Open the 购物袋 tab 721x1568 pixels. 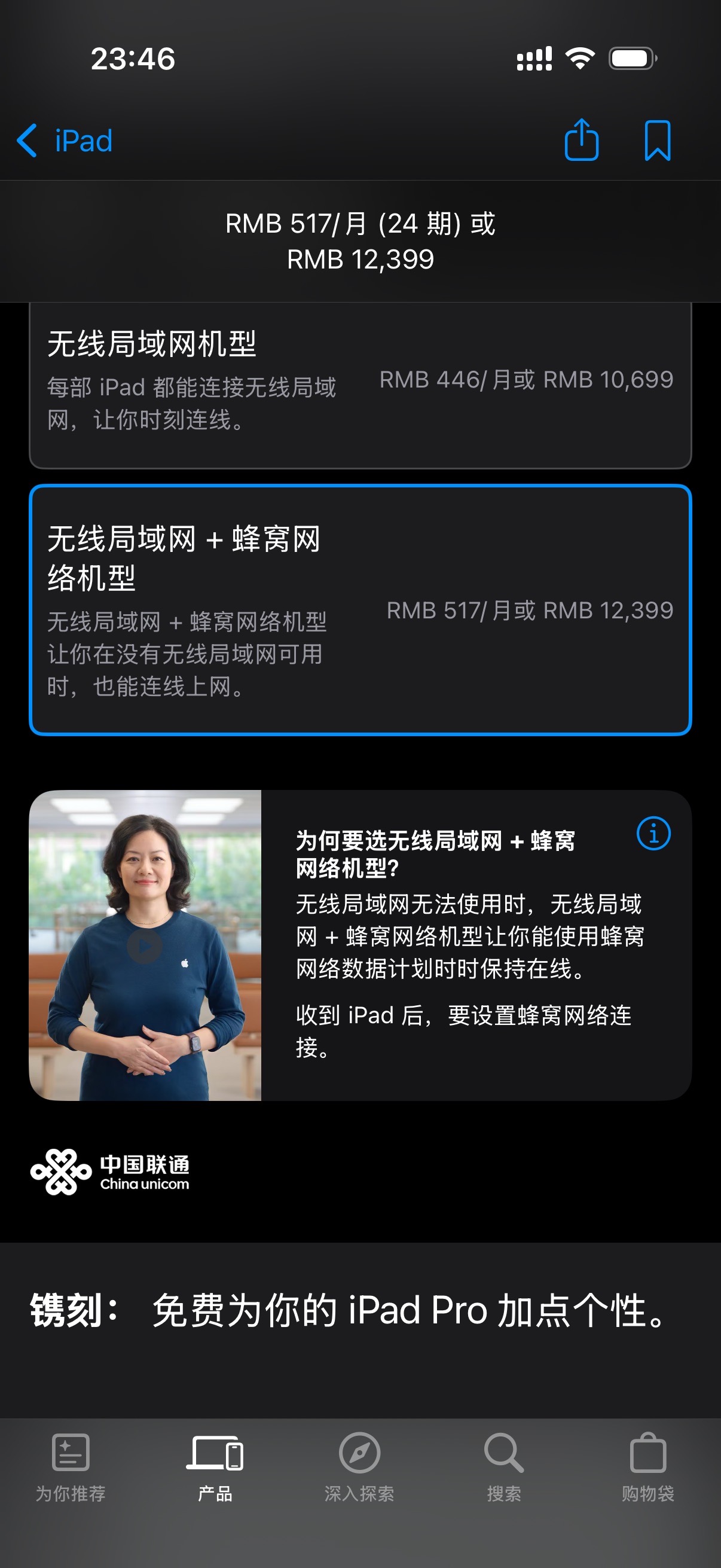point(648,1467)
